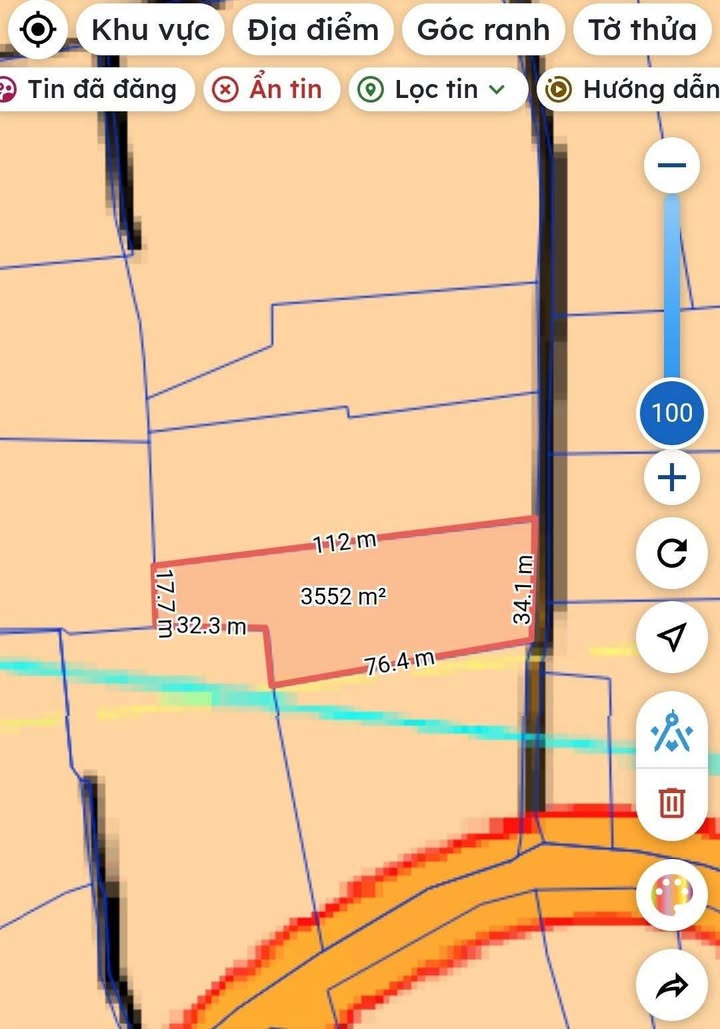Image resolution: width=720 pixels, height=1029 pixels.
Task: Open the measuring compass tool
Action: [672, 735]
